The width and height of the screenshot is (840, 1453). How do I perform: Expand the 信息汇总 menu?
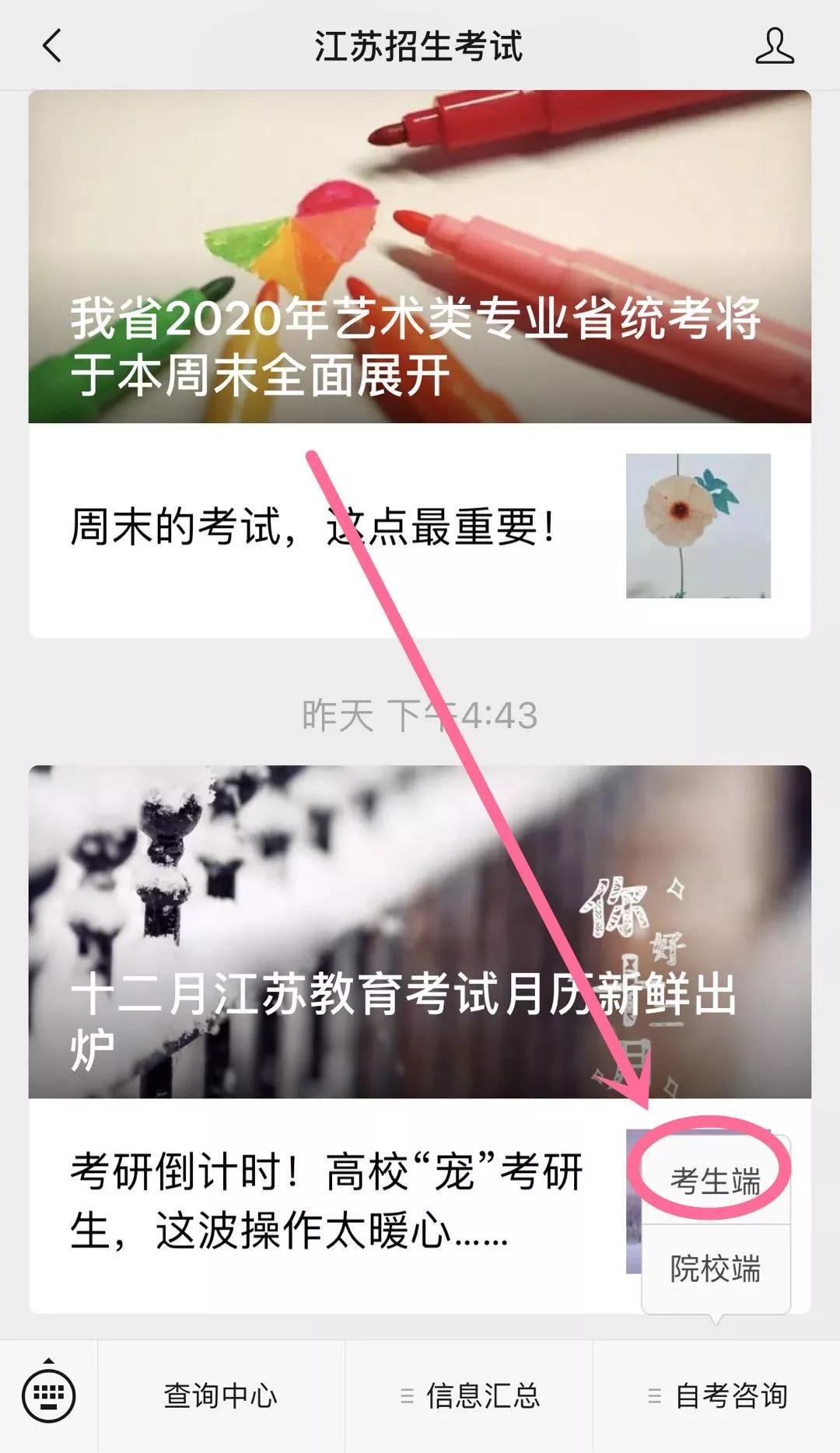469,1396
